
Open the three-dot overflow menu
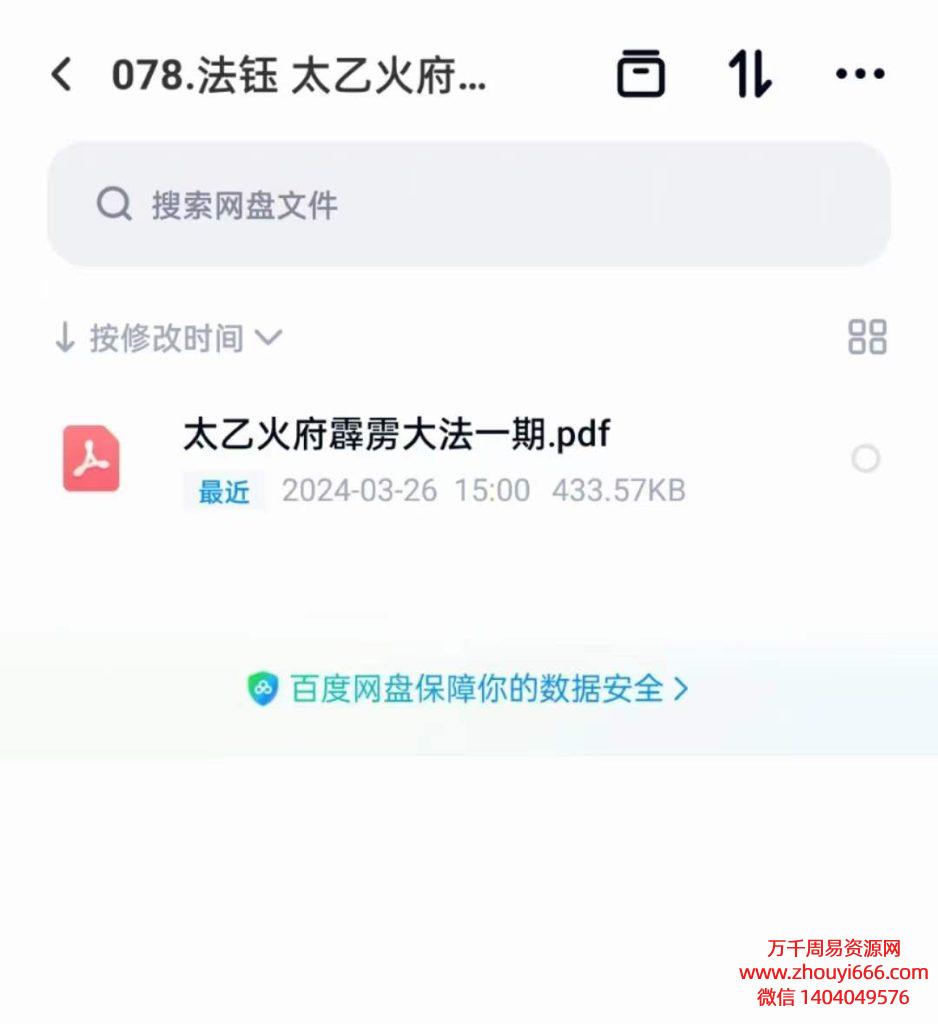click(860, 74)
